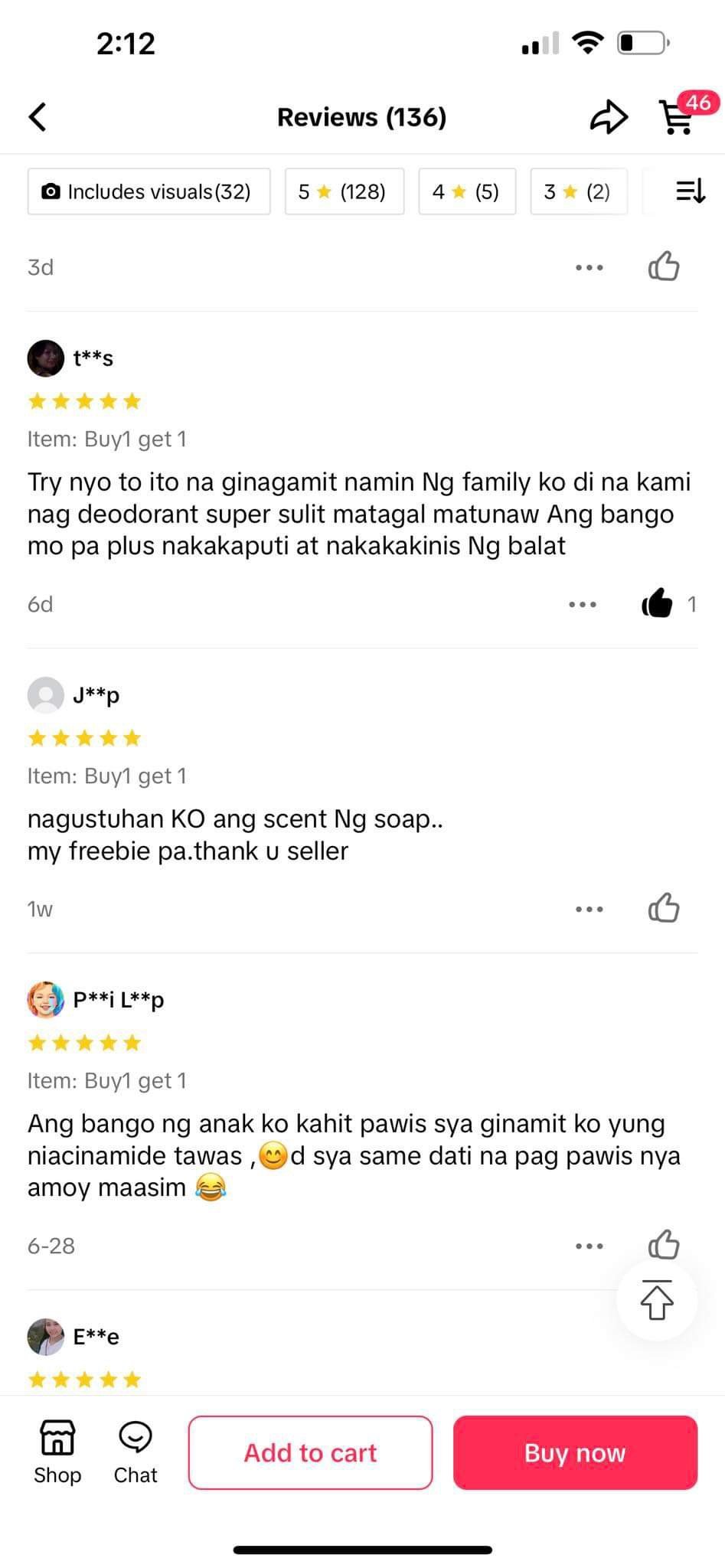Image resolution: width=725 pixels, height=1568 pixels.
Task: Show only 3 star reviews (2)
Action: coord(578,191)
